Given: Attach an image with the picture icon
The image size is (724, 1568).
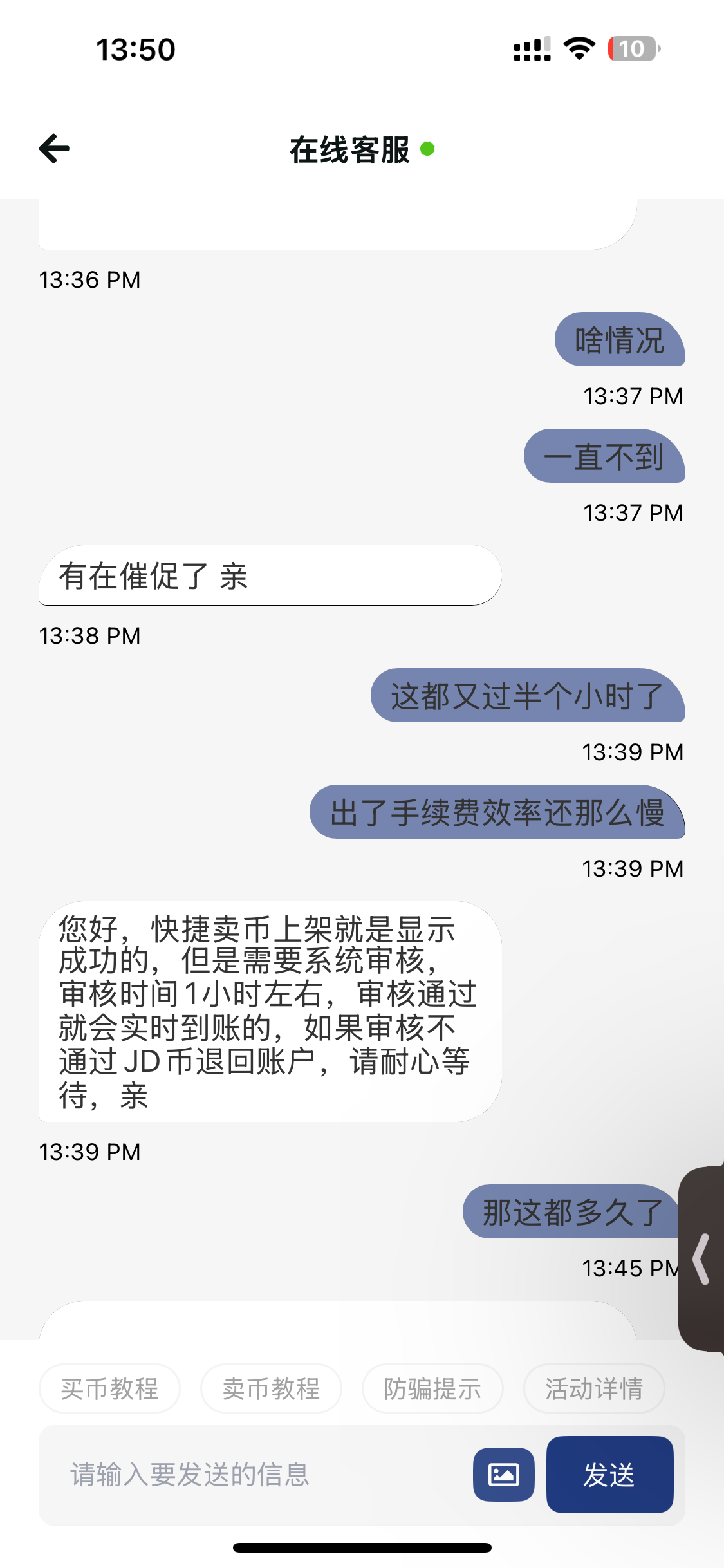Looking at the screenshot, I should [503, 1475].
